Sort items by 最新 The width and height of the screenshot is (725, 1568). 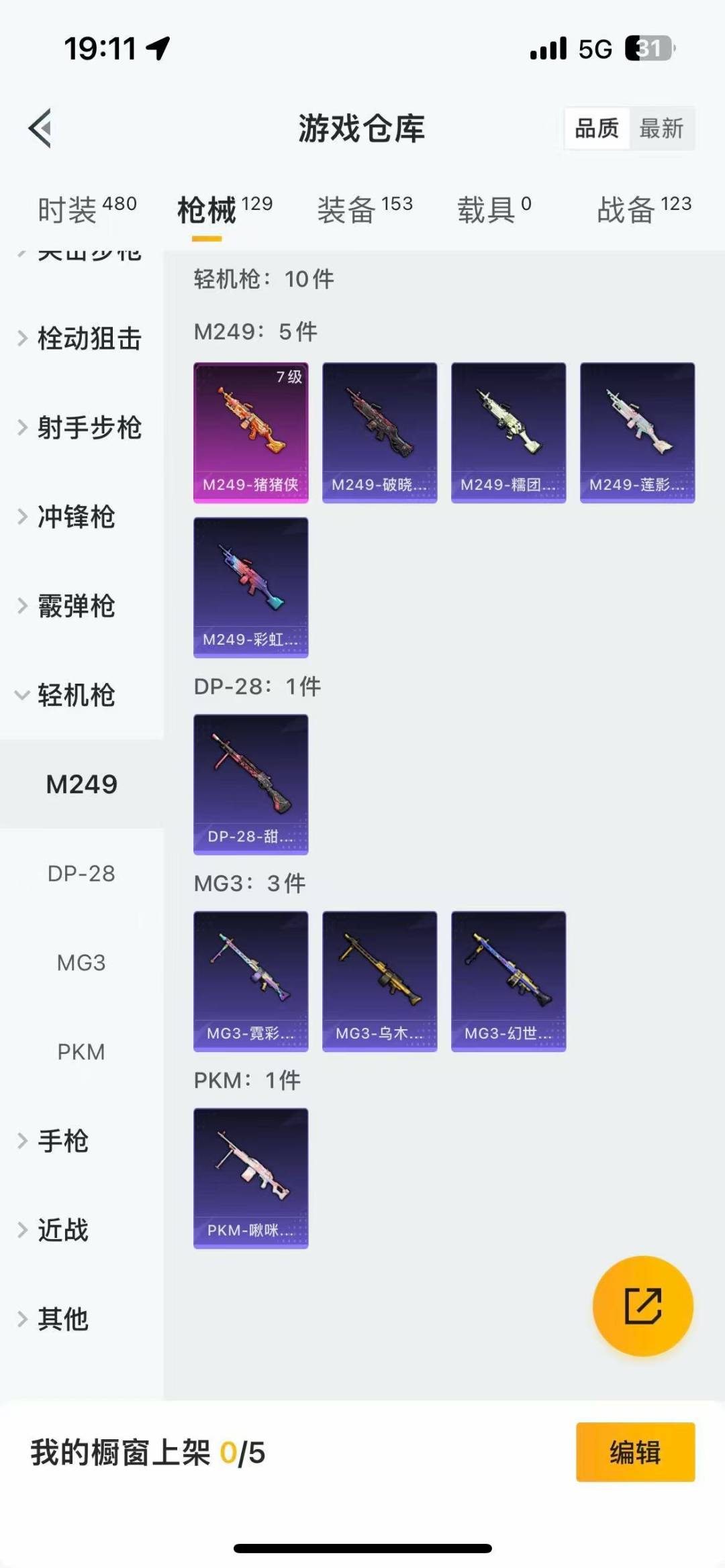pos(661,128)
